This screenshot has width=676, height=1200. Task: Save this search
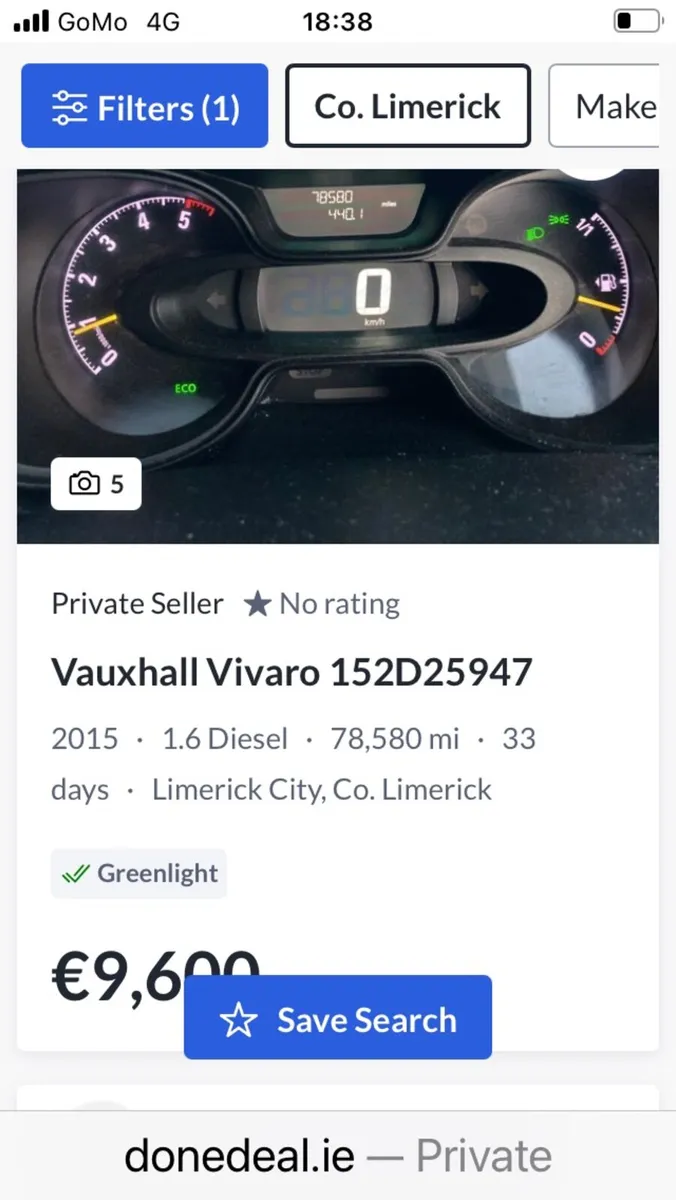click(x=338, y=1018)
